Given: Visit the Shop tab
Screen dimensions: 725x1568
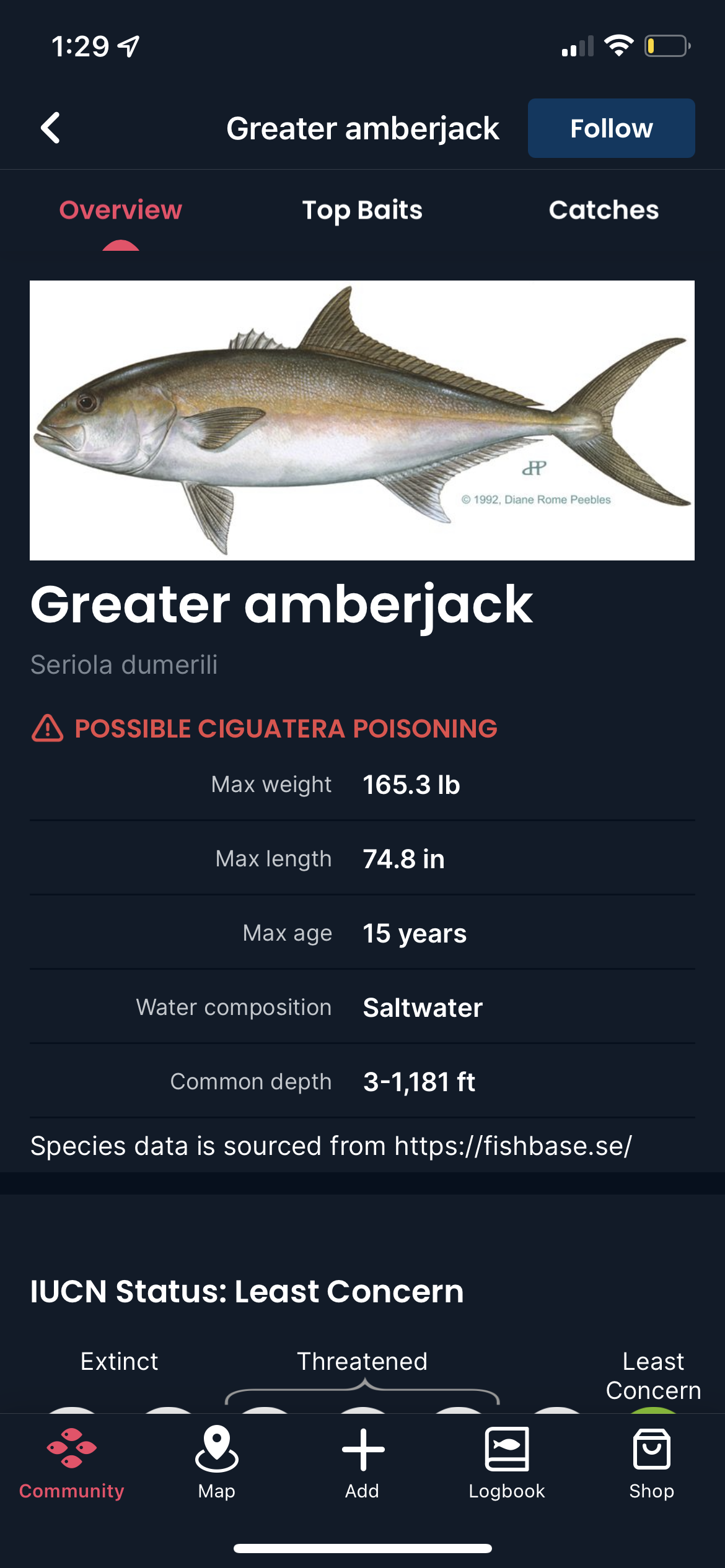Looking at the screenshot, I should tap(651, 1463).
